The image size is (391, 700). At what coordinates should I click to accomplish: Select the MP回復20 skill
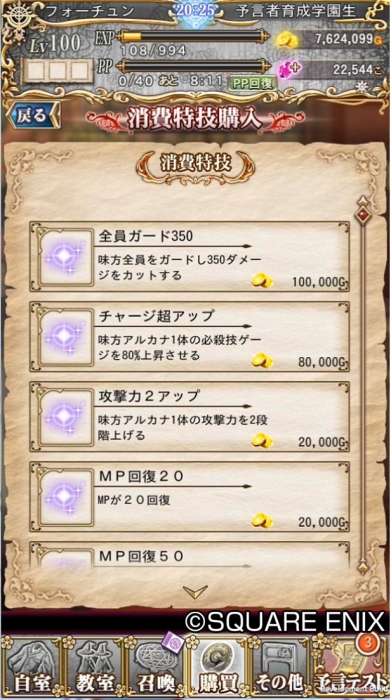pyautogui.click(x=190, y=497)
